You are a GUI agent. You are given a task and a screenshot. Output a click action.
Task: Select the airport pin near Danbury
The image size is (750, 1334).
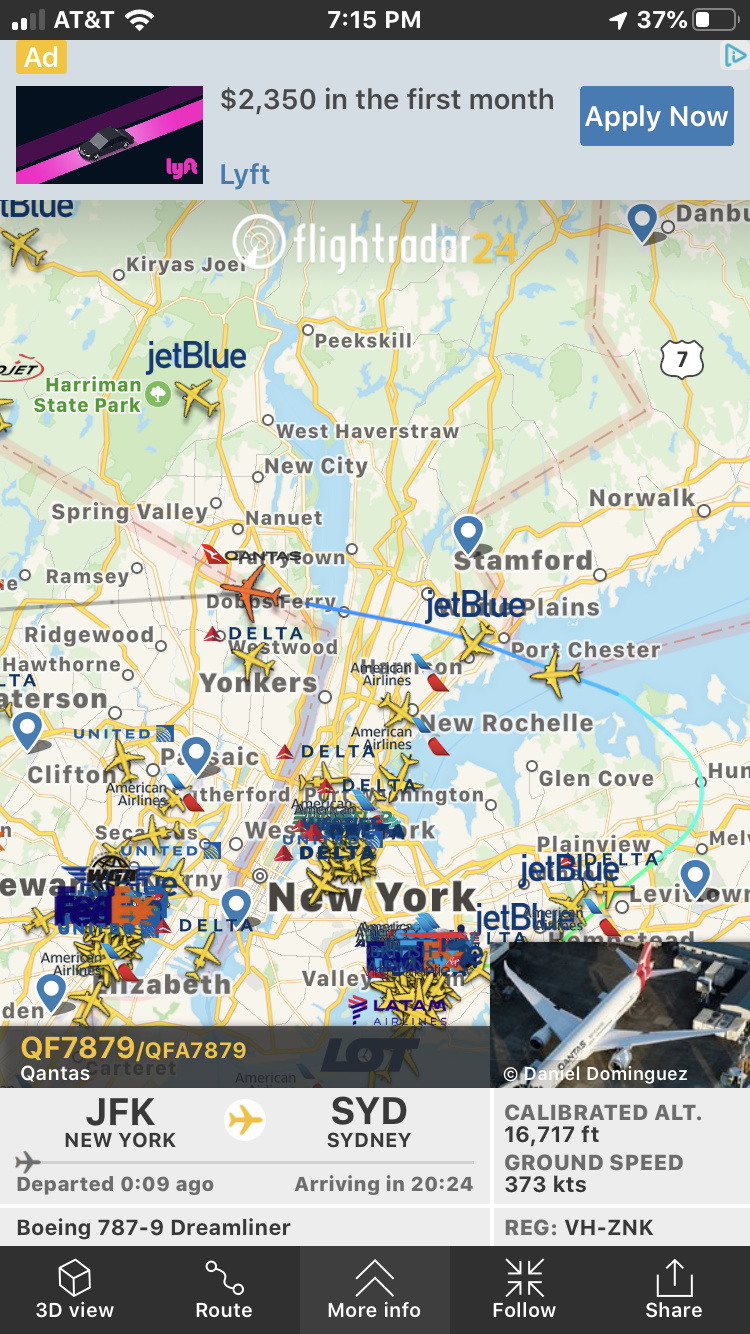pos(642,220)
